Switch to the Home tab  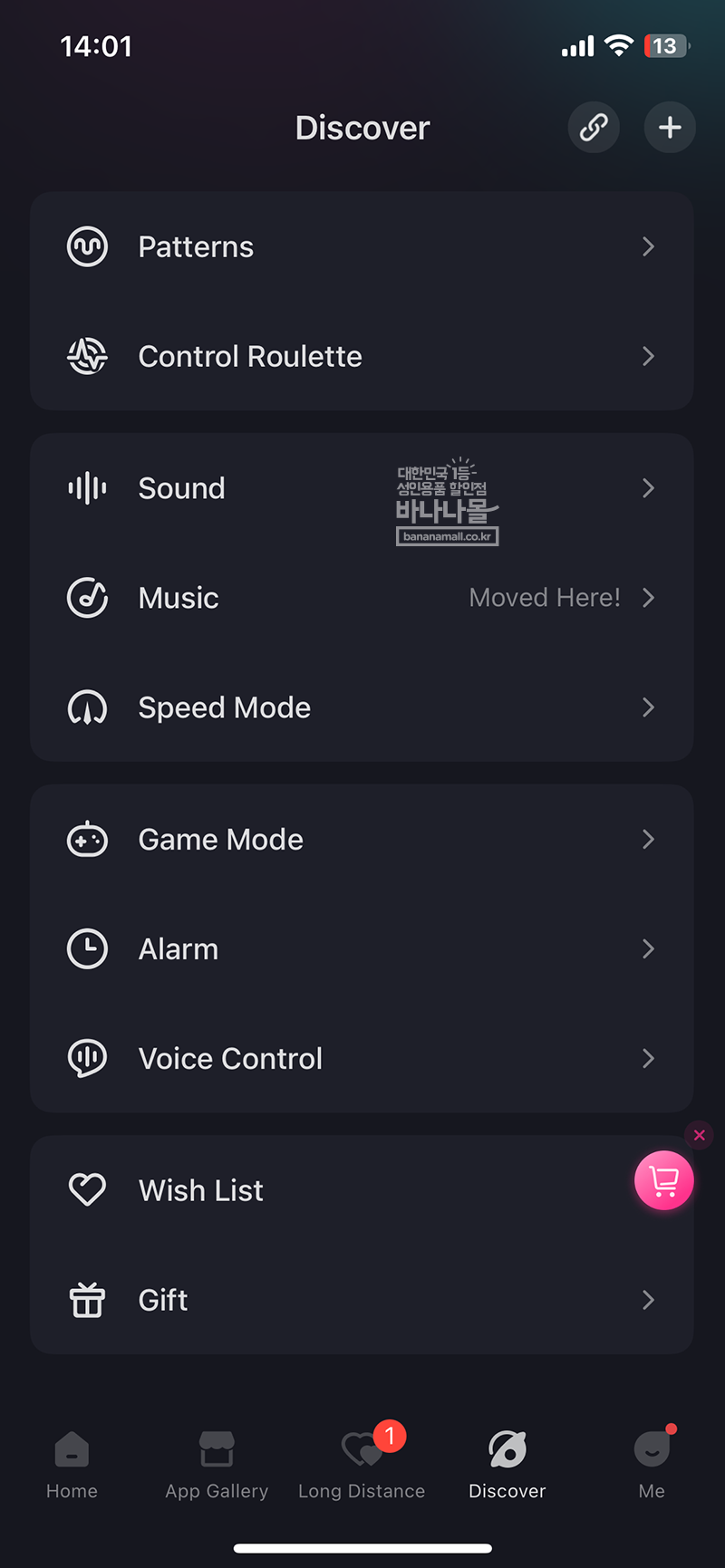(72, 1465)
